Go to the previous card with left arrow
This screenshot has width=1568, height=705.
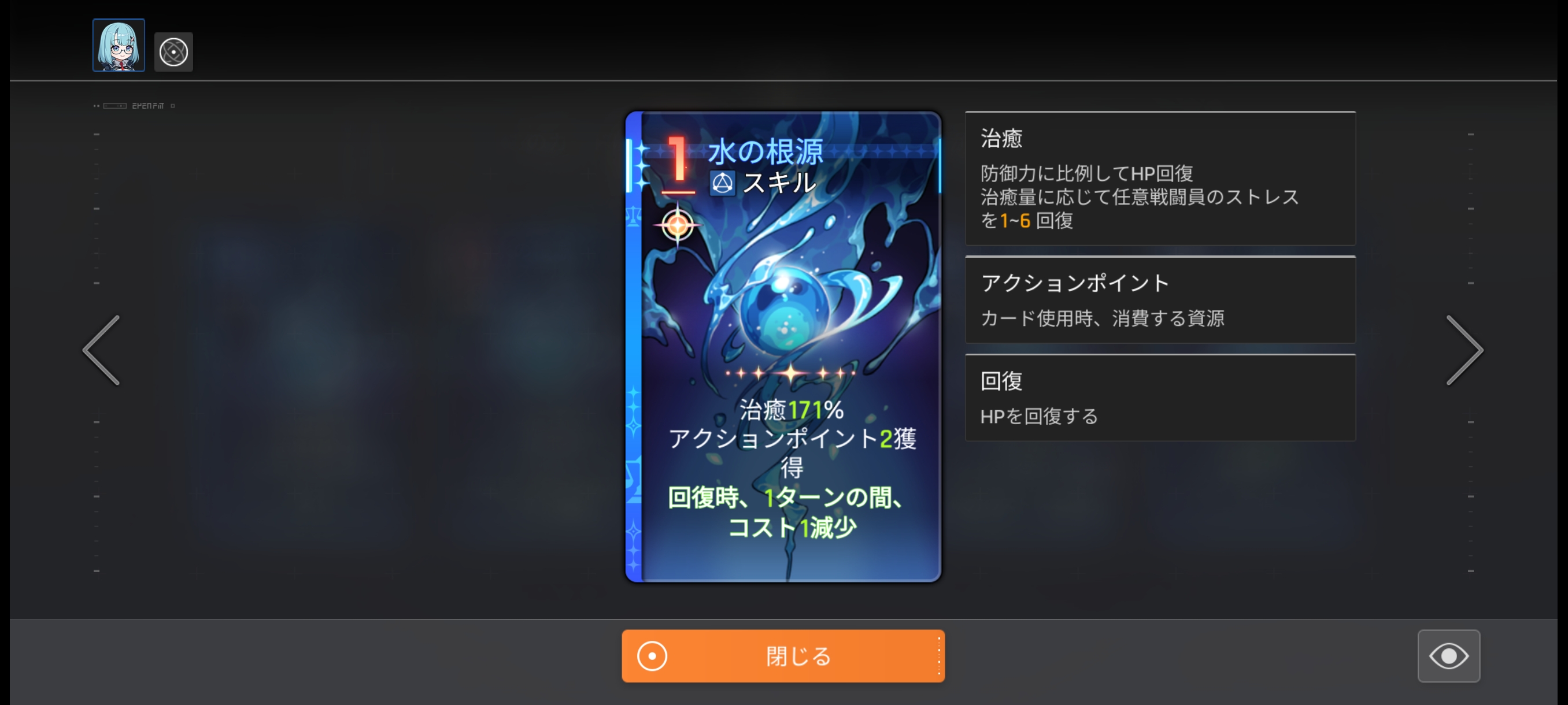[x=102, y=350]
